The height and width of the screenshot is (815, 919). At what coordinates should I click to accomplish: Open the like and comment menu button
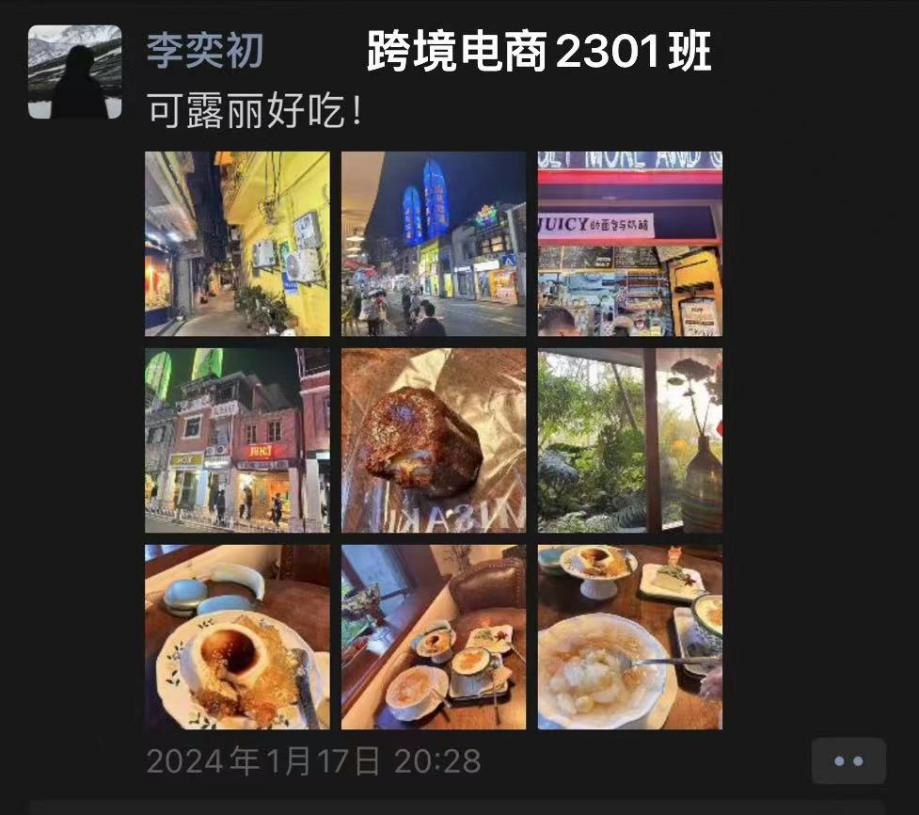848,761
